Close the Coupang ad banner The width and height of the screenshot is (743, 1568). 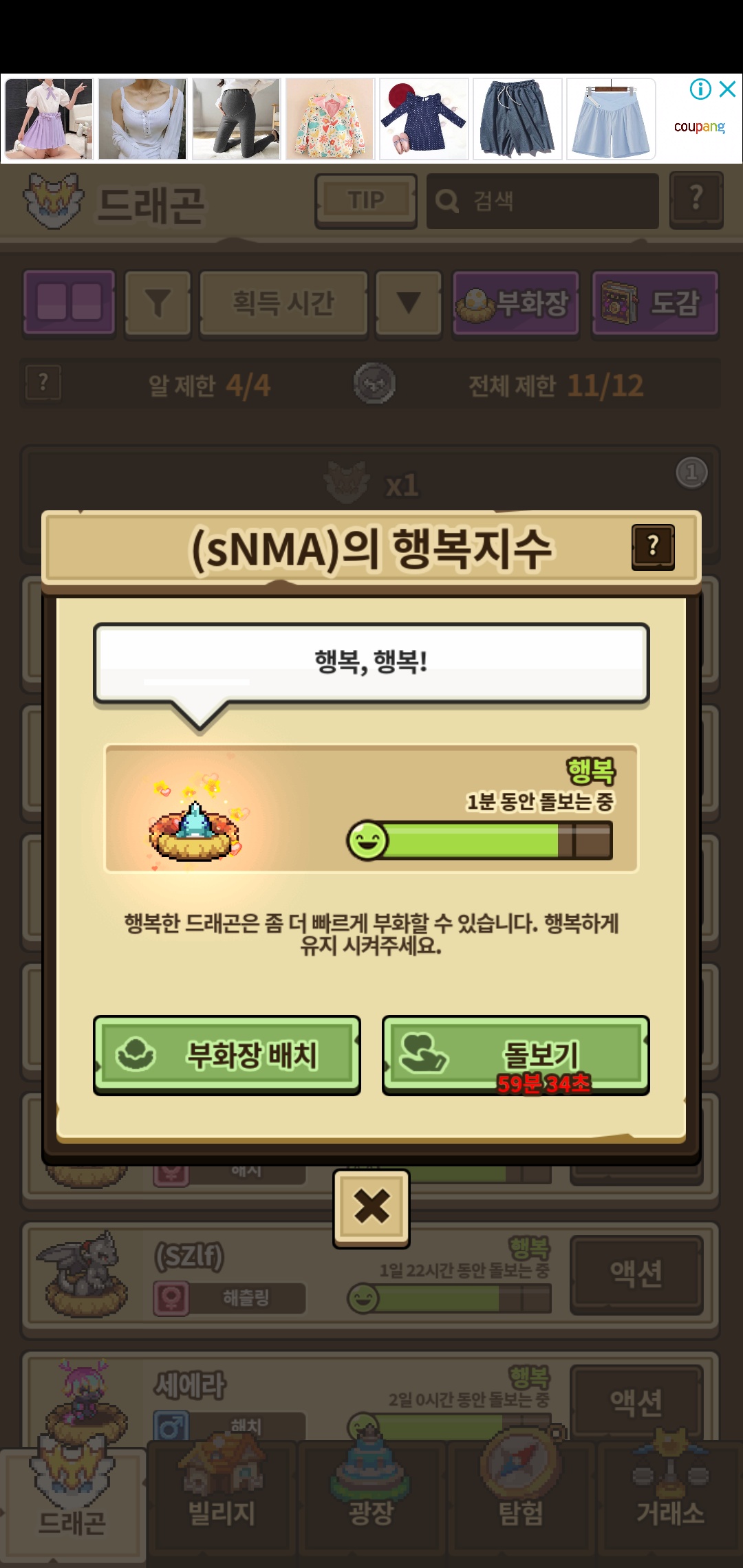(x=727, y=89)
